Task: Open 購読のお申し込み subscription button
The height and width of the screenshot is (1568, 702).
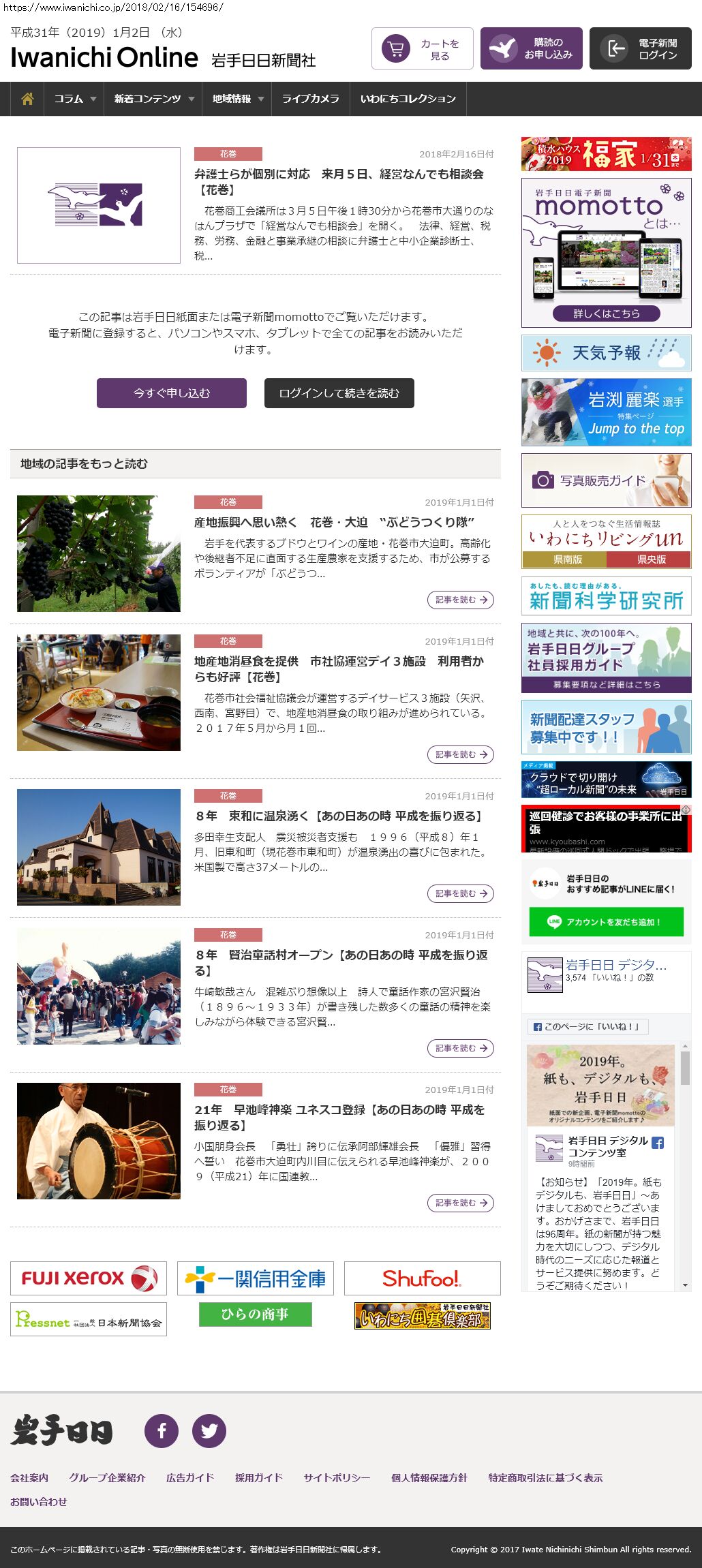Action: pos(532,48)
